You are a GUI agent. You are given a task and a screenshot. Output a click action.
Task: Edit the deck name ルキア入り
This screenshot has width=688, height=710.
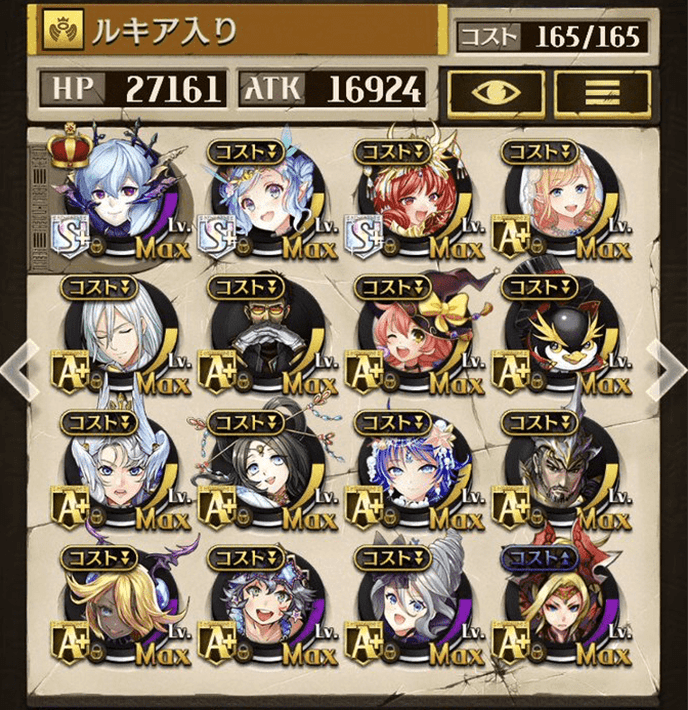[240, 32]
